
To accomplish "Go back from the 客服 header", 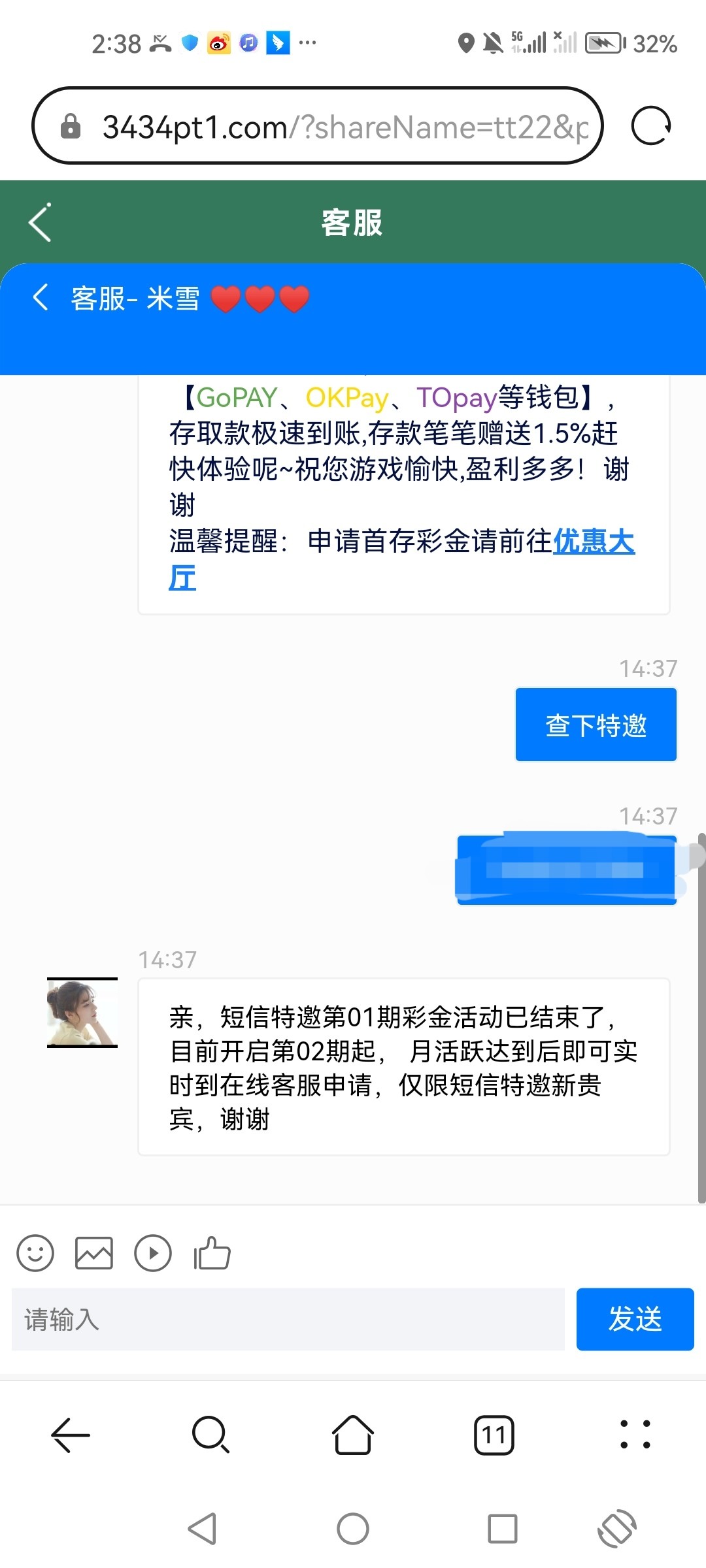I will coord(40,223).
